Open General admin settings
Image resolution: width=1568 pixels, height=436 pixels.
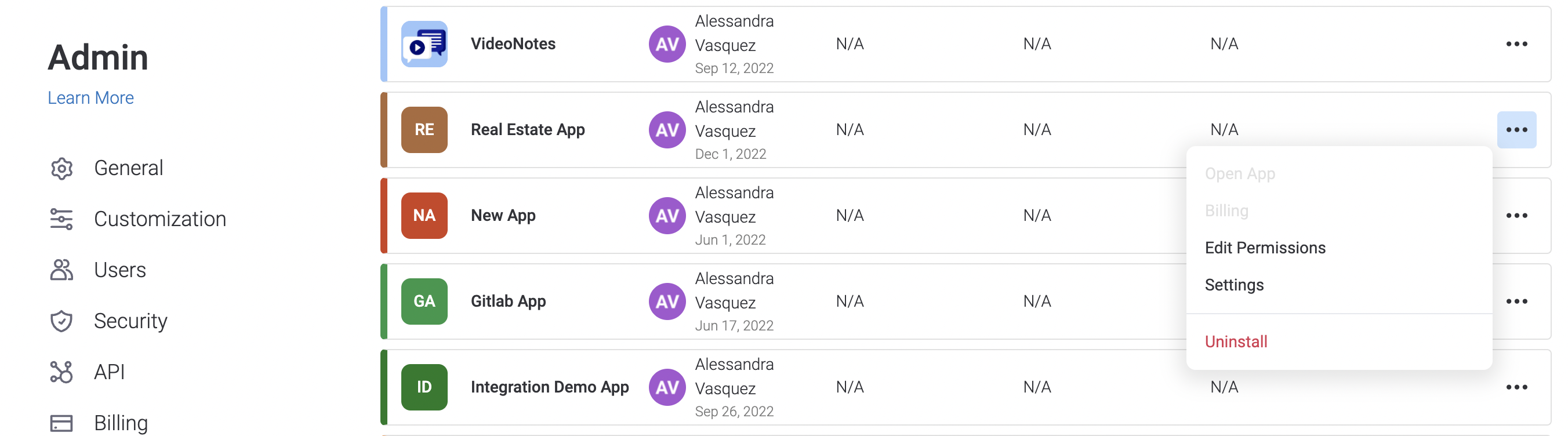pyautogui.click(x=128, y=168)
